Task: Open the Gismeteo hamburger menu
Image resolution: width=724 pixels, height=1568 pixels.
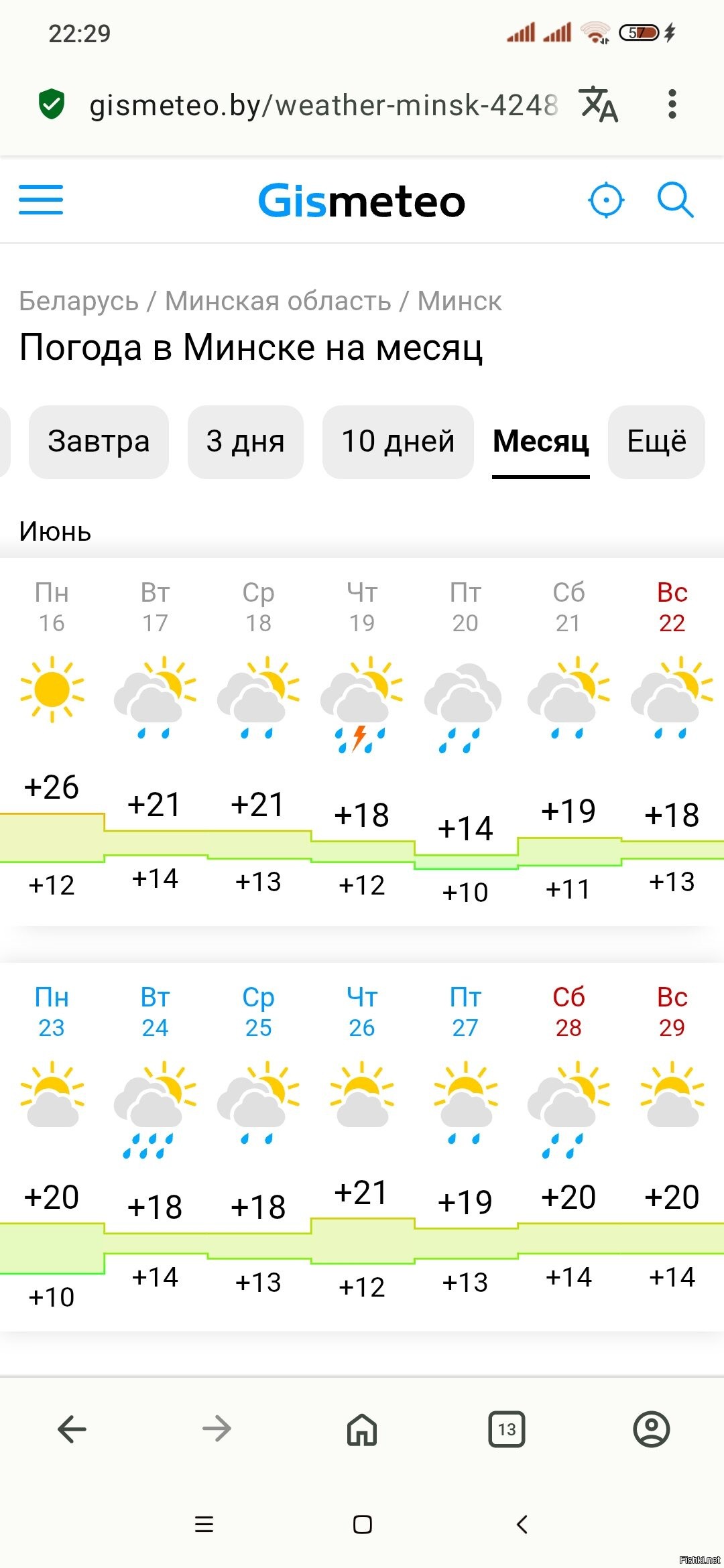Action: coord(41,200)
